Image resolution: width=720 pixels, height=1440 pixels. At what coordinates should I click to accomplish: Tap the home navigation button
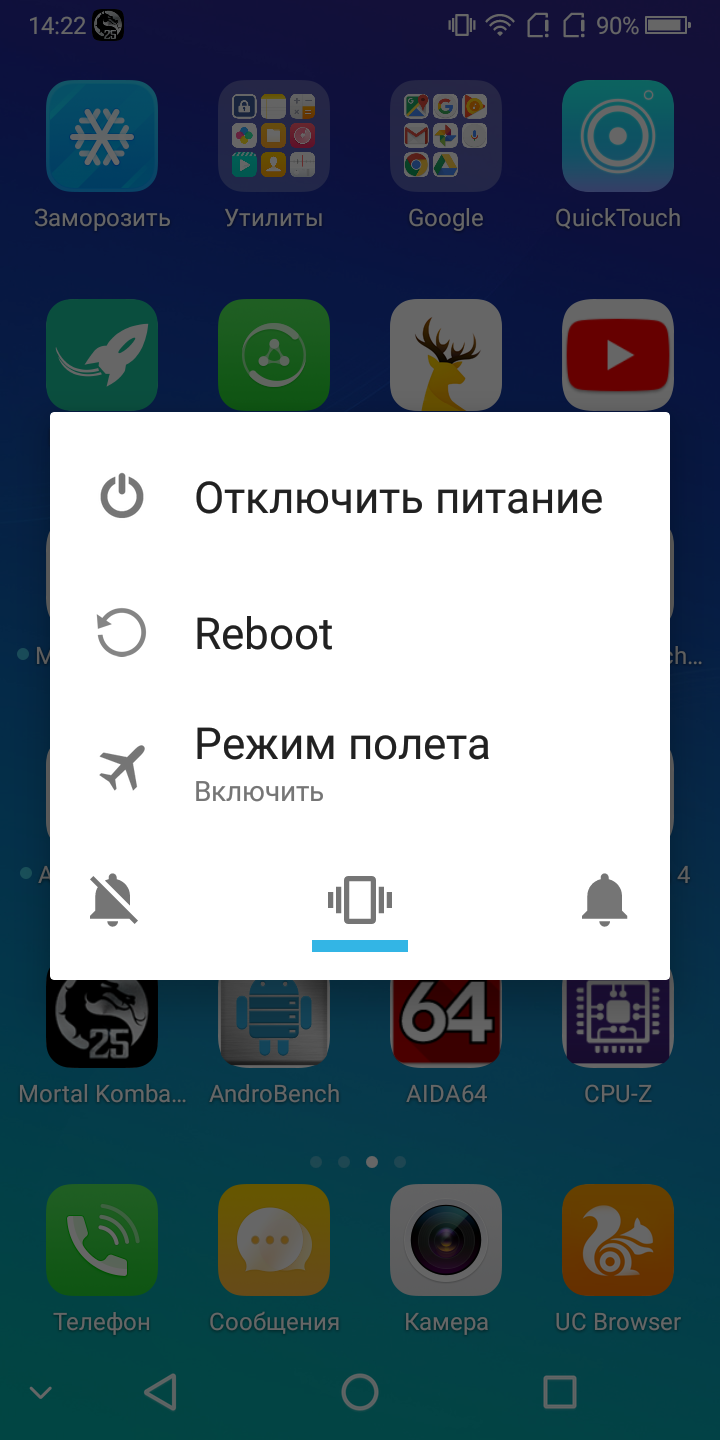pos(360,1391)
